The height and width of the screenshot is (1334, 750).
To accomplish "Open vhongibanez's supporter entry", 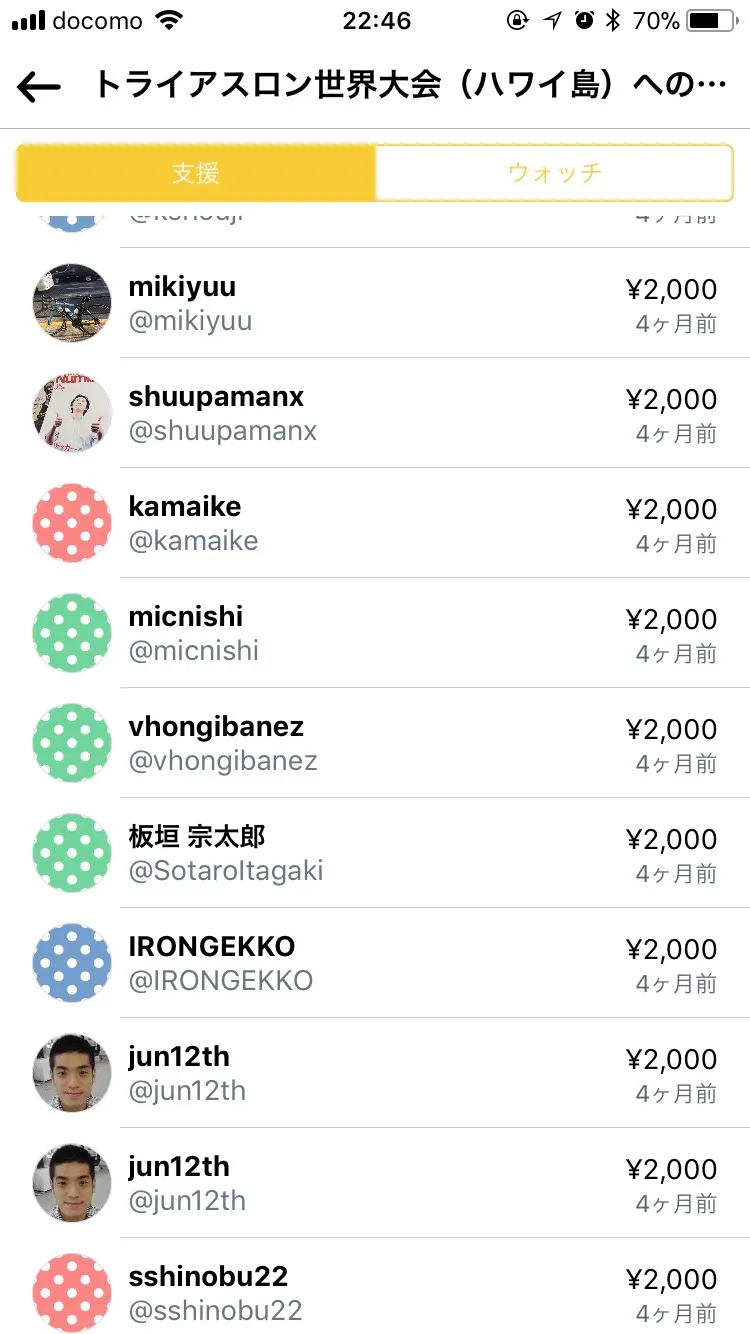I will [375, 743].
